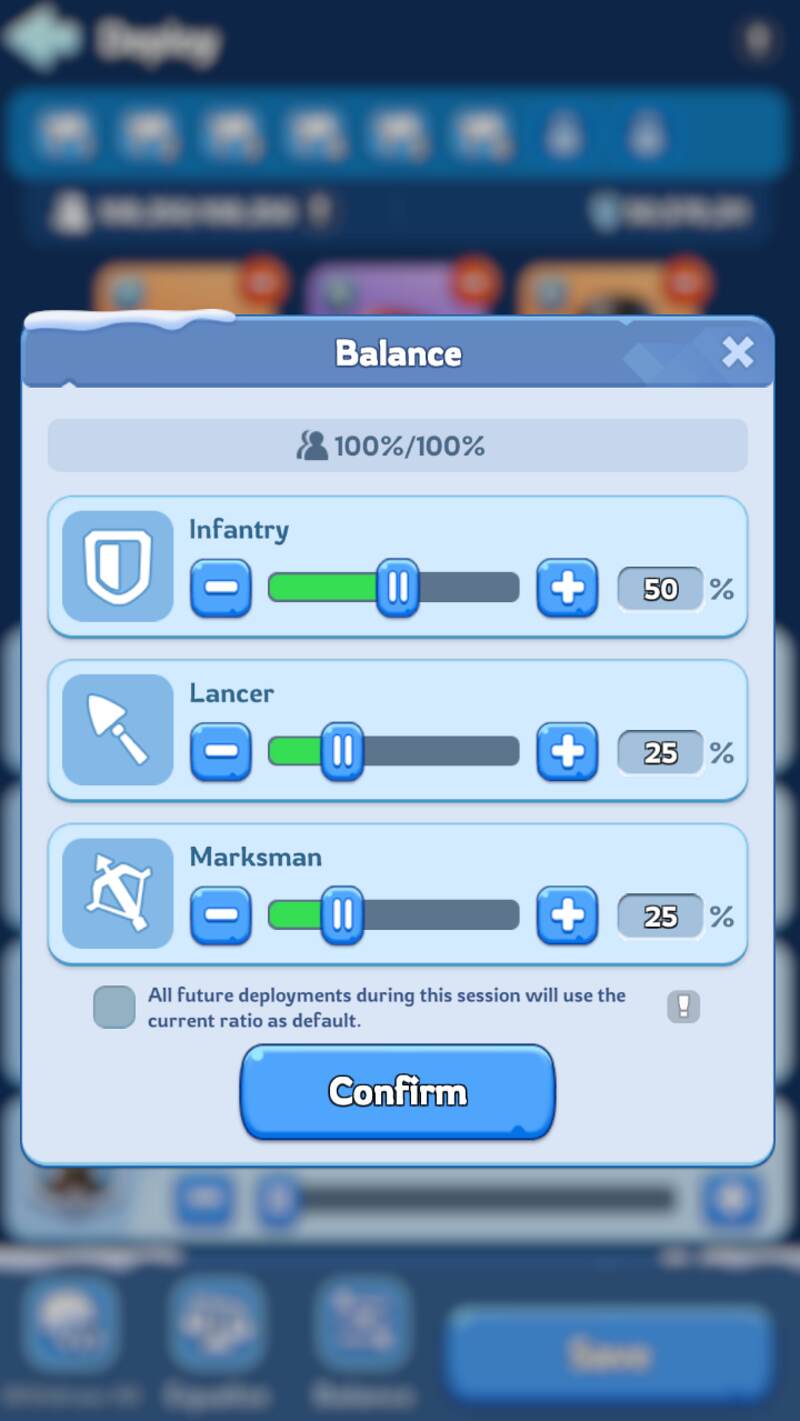800x1421 pixels.
Task: Decrease Lancer percentage with minus button
Action: pyautogui.click(x=221, y=752)
